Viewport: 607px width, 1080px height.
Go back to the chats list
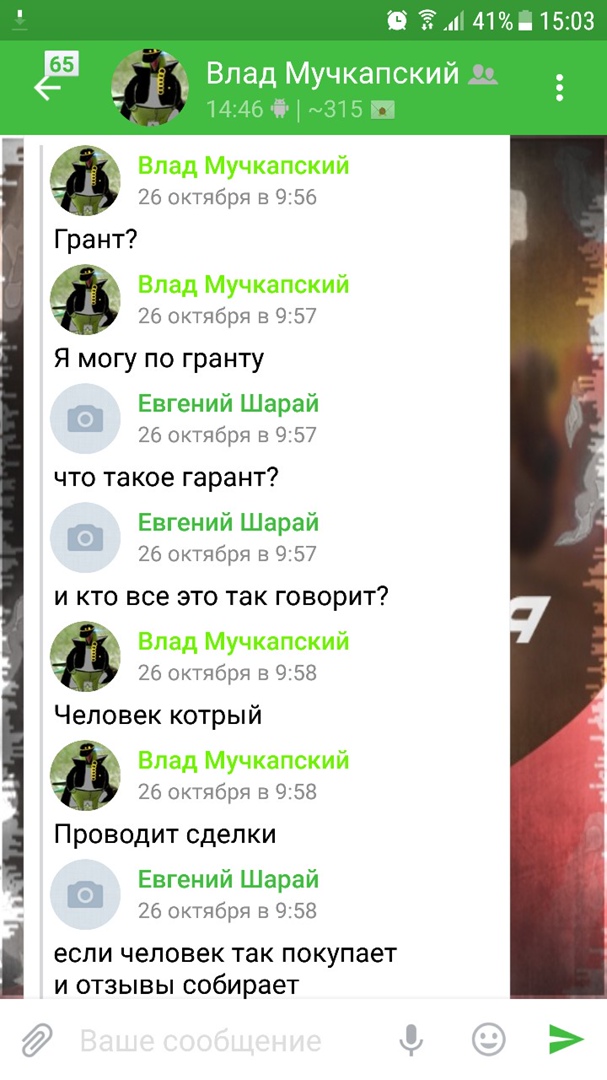tap(50, 87)
